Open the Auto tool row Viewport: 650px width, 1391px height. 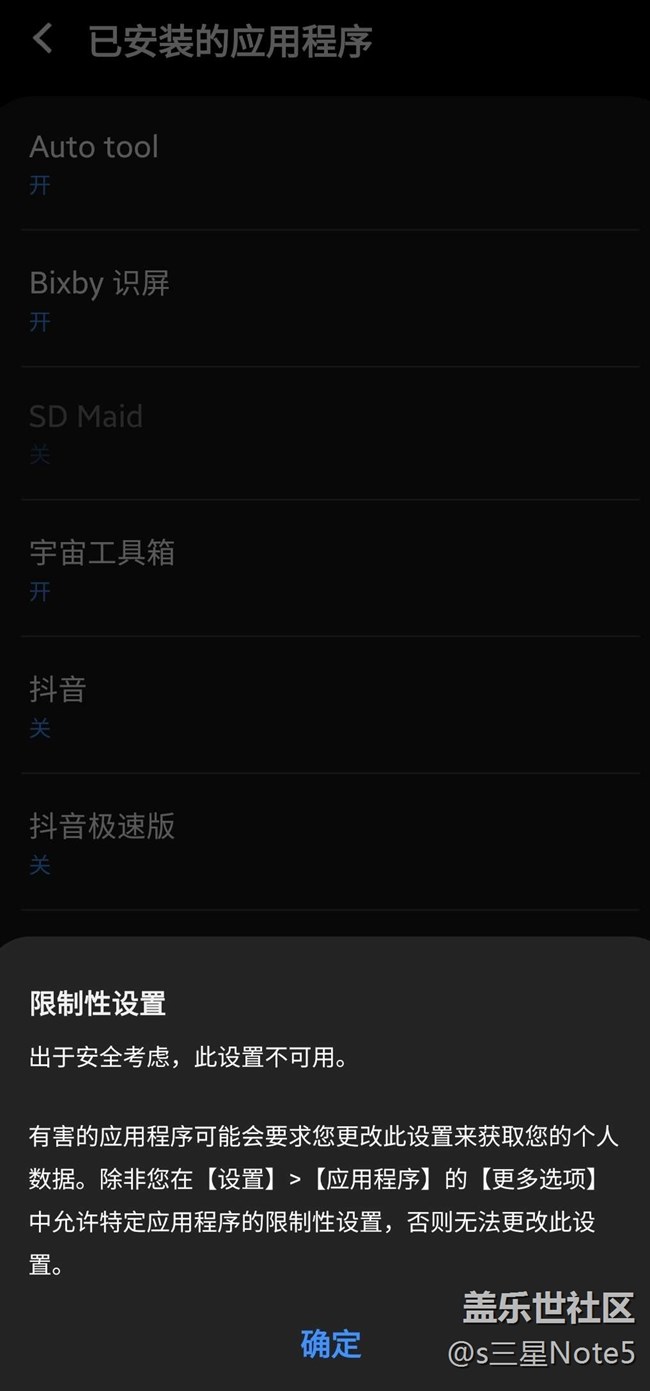pyautogui.click(x=328, y=163)
